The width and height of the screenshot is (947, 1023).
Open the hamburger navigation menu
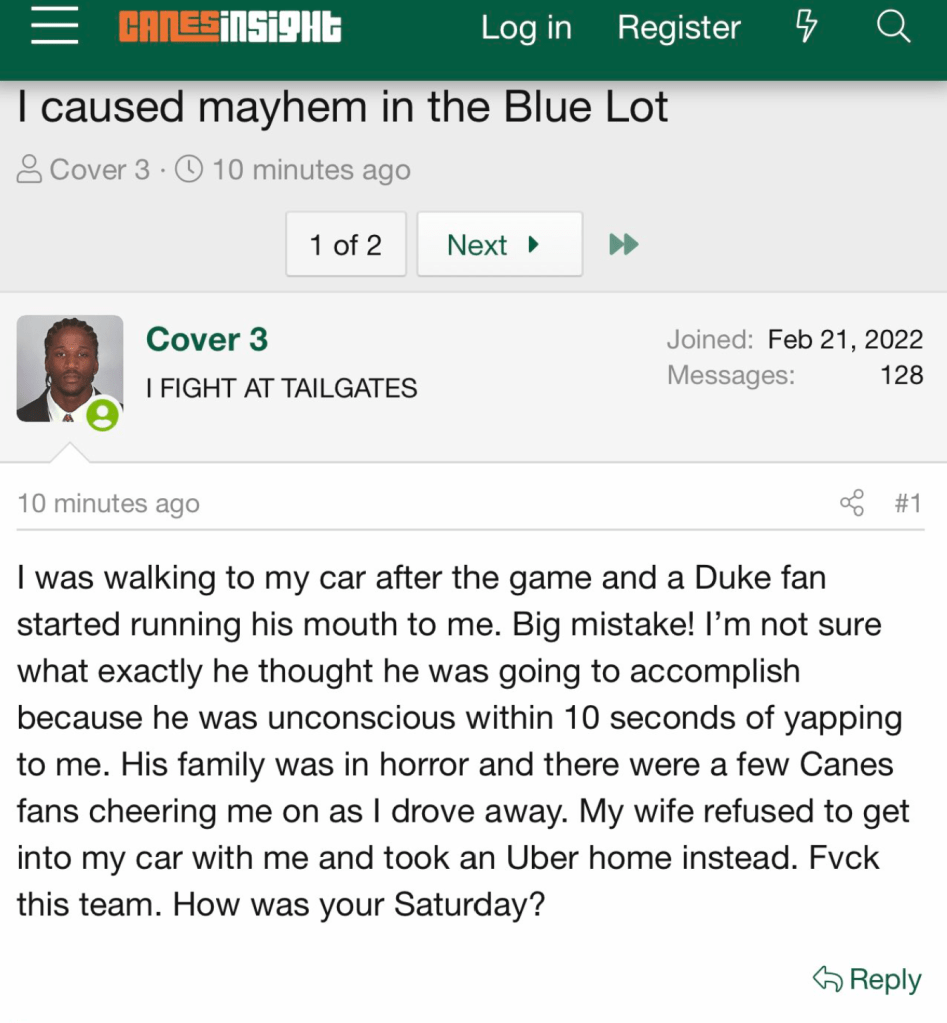click(54, 28)
